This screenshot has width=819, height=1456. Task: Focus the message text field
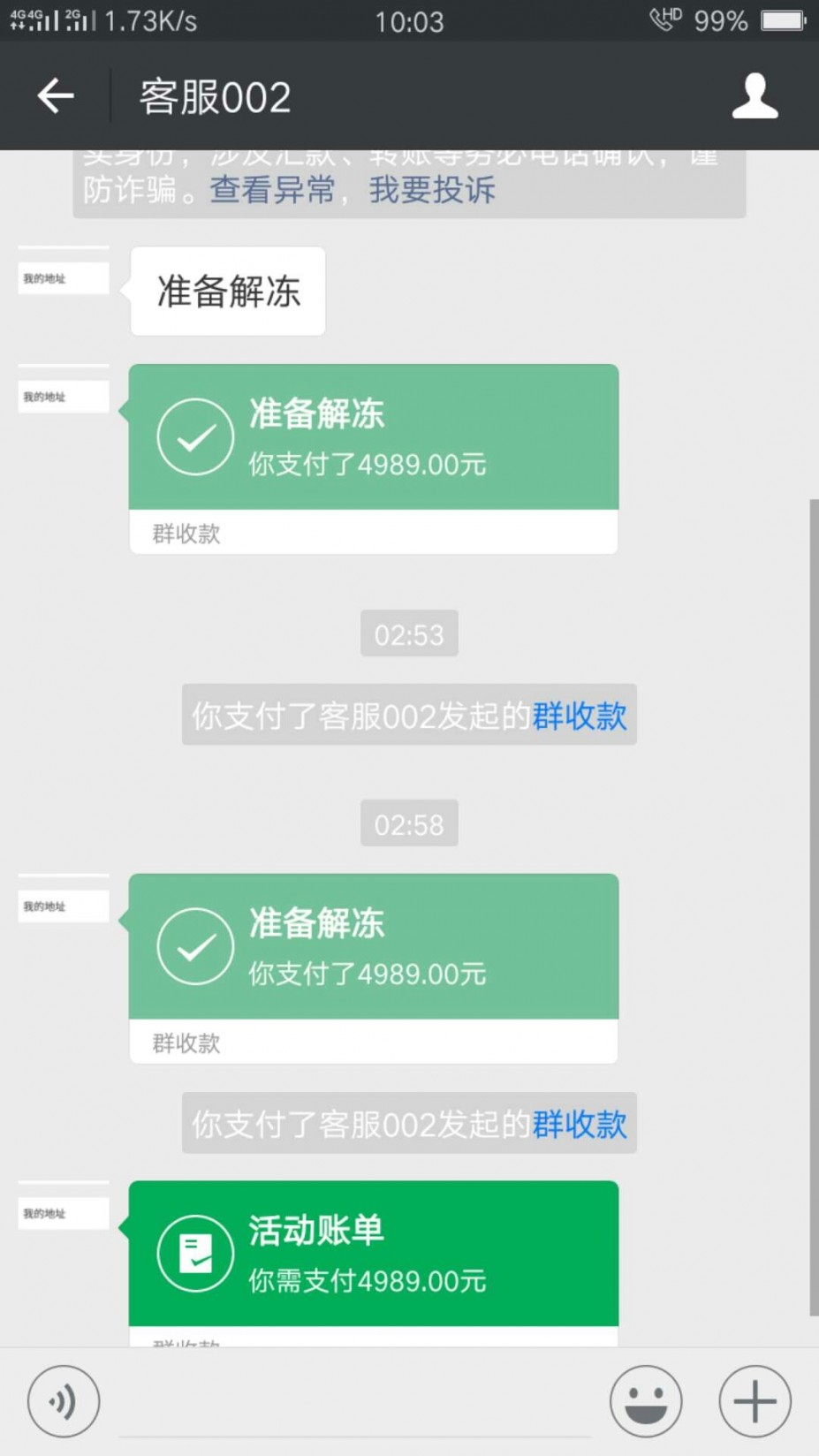(355, 1403)
